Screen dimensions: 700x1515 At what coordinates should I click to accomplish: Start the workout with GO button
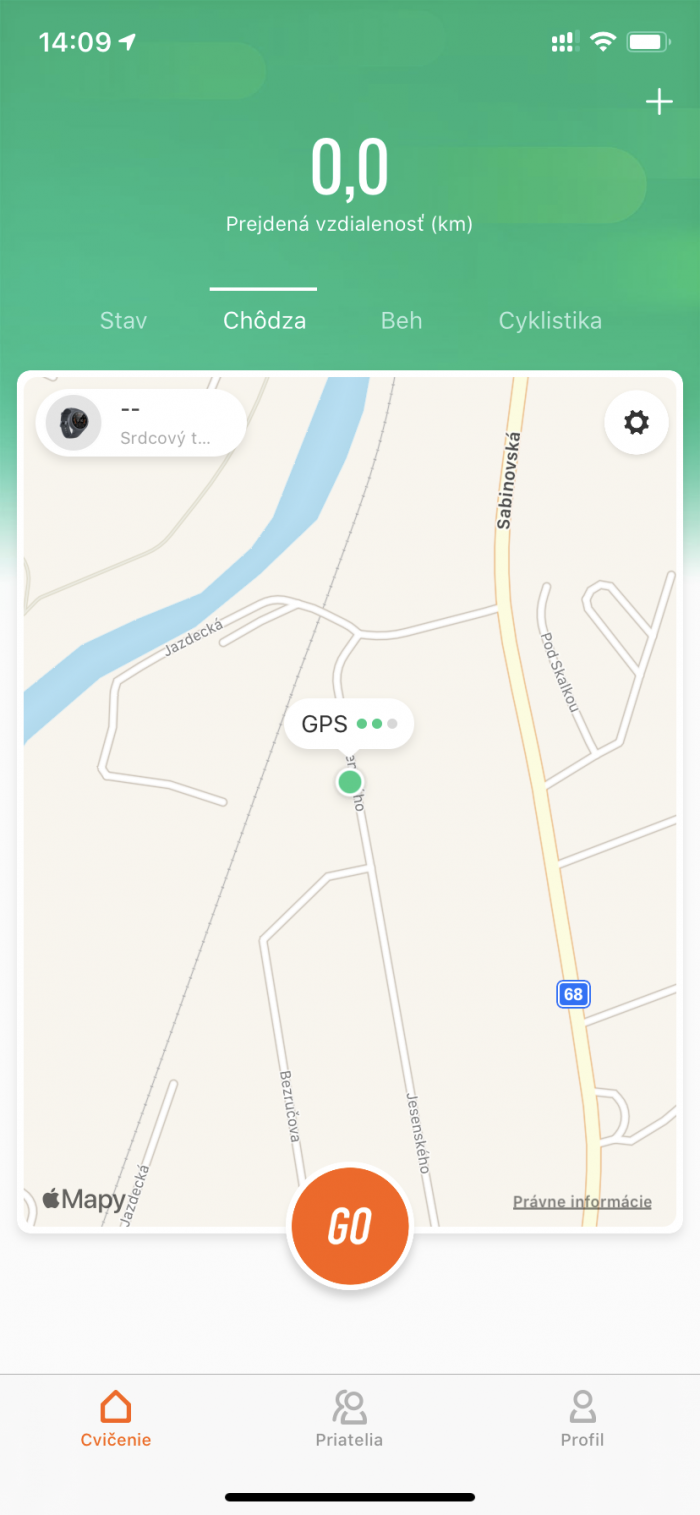(x=349, y=1226)
